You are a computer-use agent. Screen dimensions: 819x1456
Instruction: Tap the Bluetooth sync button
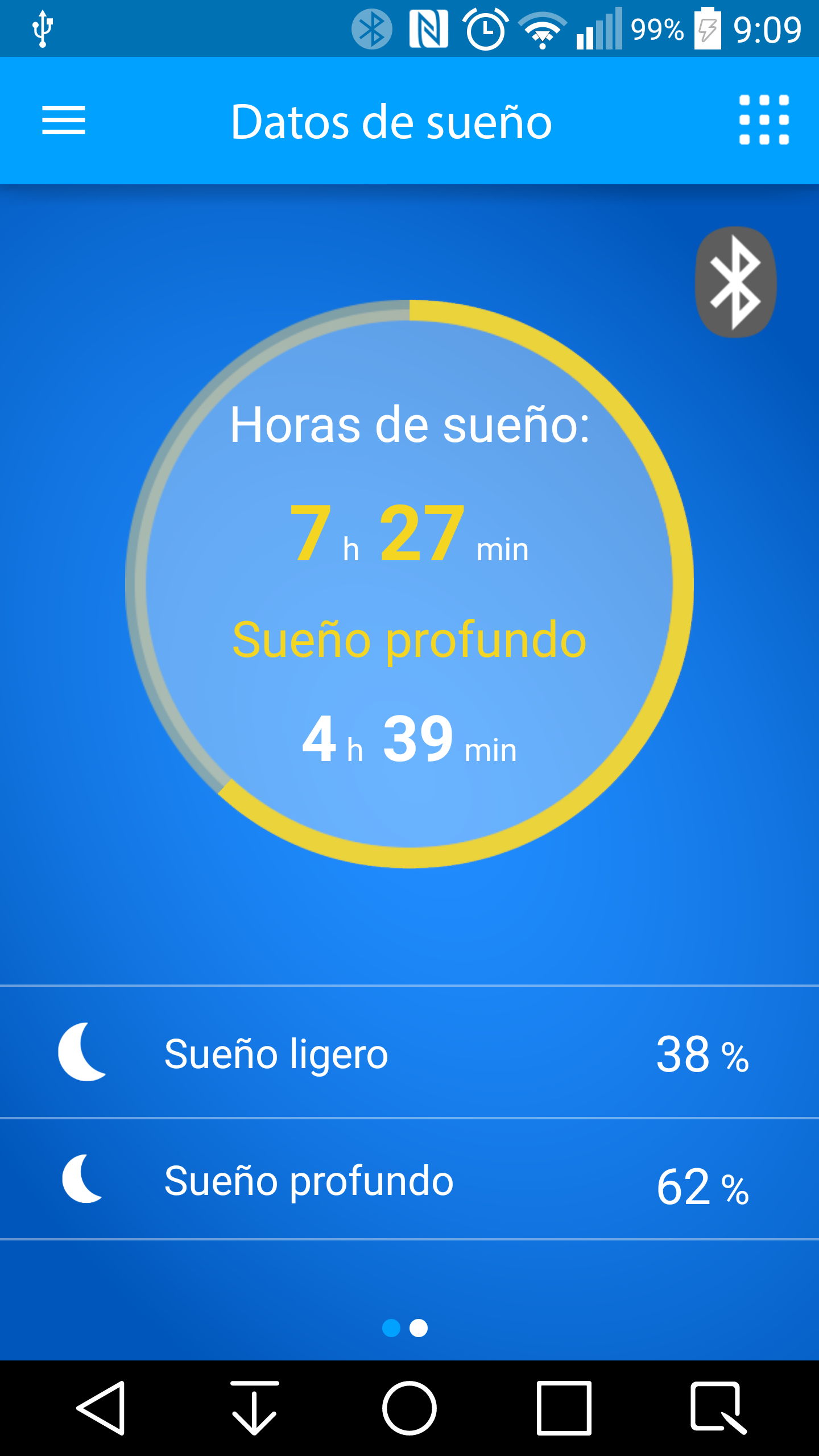click(x=736, y=282)
